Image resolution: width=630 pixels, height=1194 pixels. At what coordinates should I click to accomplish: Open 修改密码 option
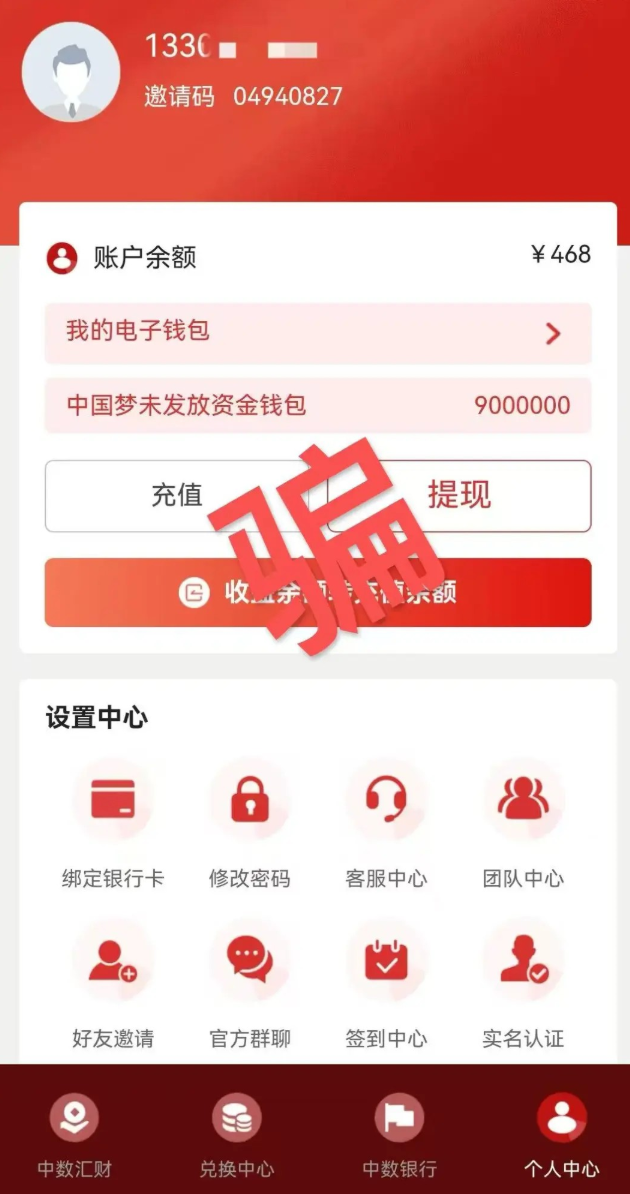point(250,800)
